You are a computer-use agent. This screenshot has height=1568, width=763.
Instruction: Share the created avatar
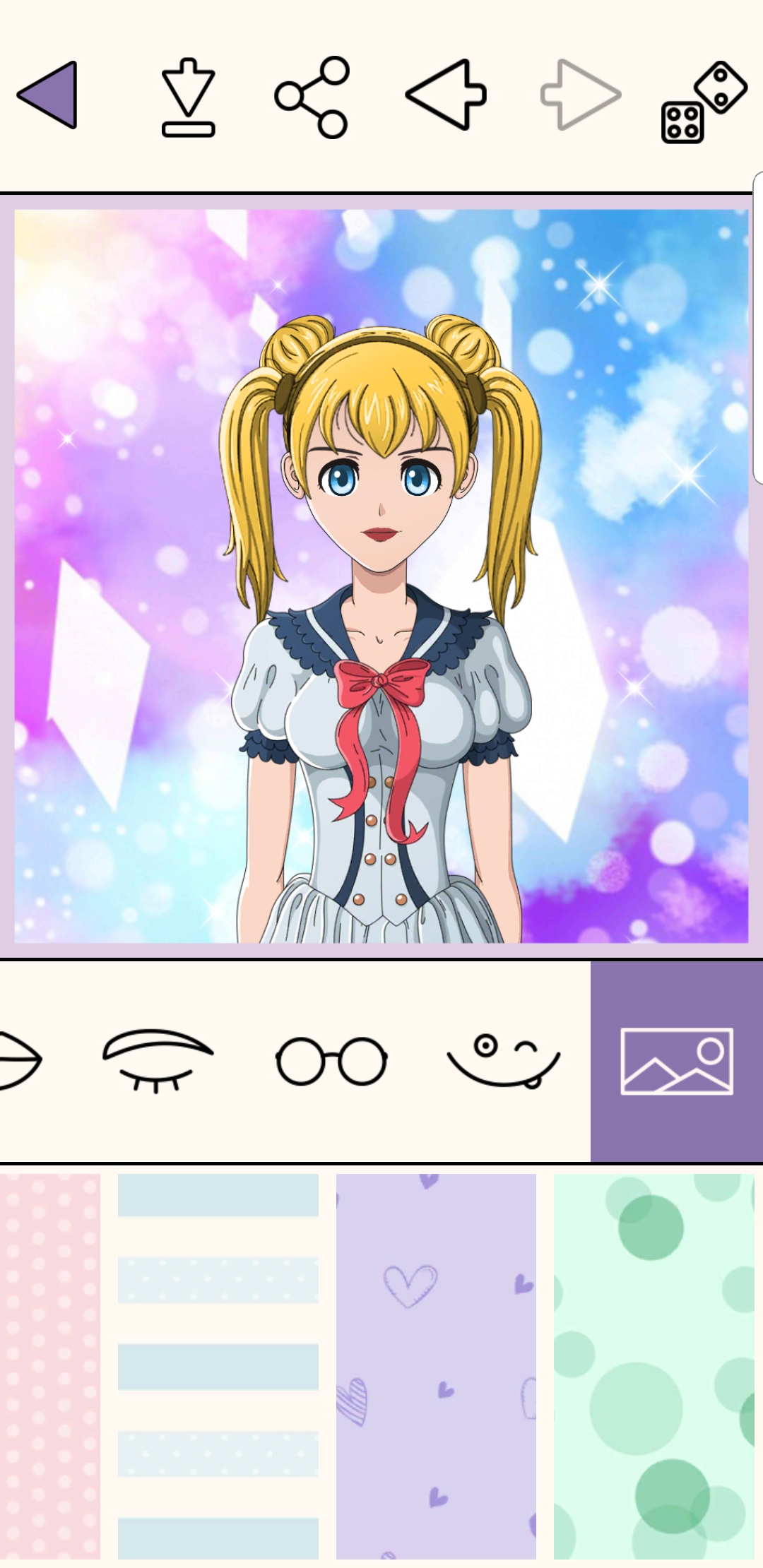312,97
